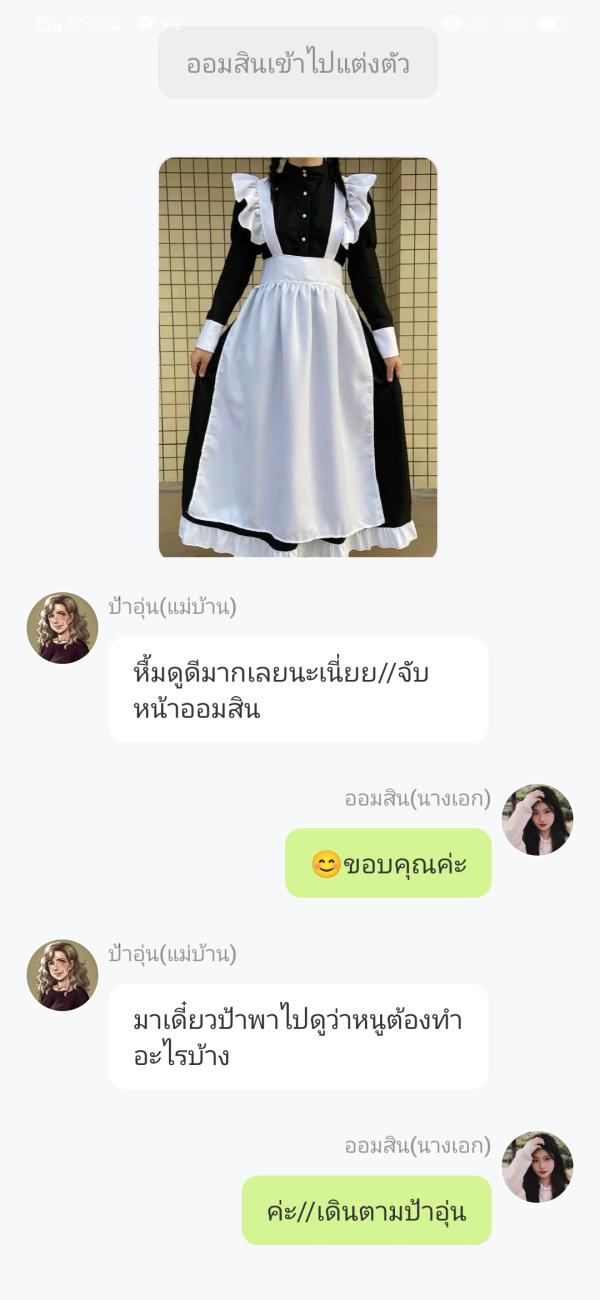The width and height of the screenshot is (600, 1300).
Task: Tap ออมสิน's avatar next to ค่ะ//เดินตามป้าอุ่น message
Action: click(537, 1167)
